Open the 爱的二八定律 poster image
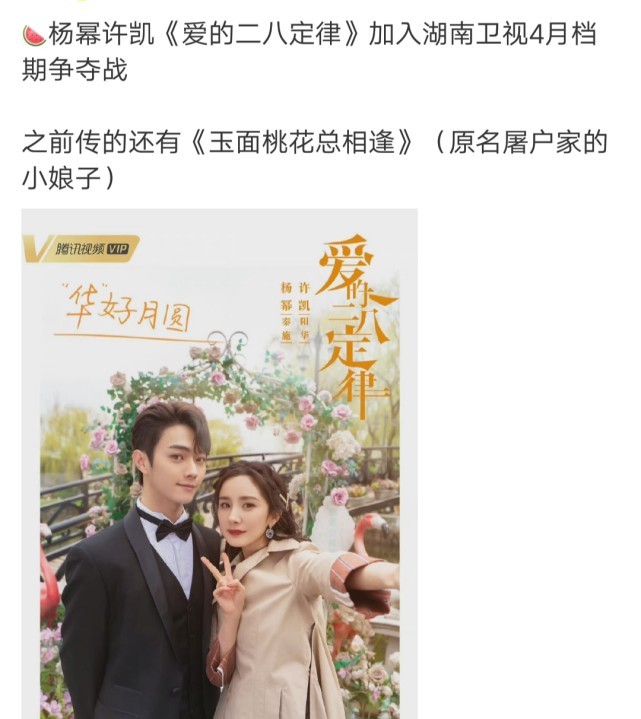The height and width of the screenshot is (719, 641). [x=219, y=463]
